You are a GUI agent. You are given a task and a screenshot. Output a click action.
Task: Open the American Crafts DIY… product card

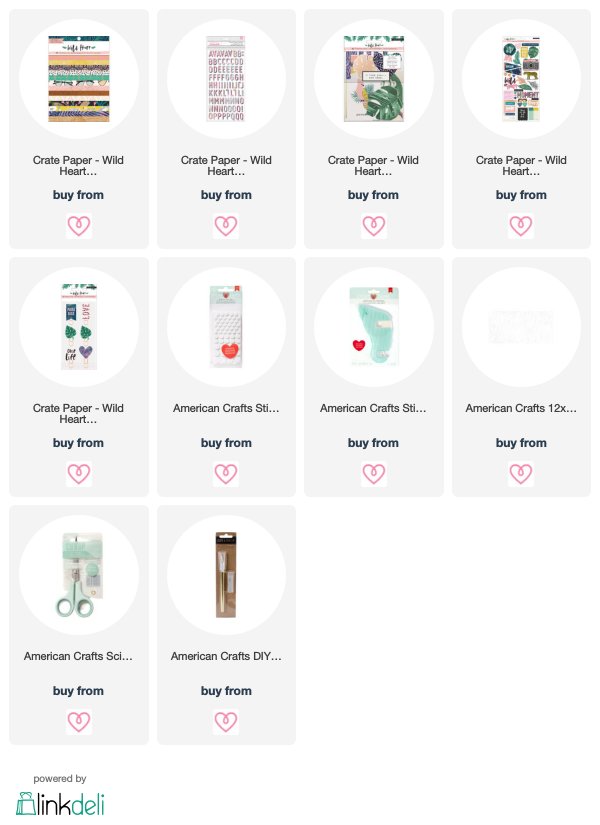[226, 575]
